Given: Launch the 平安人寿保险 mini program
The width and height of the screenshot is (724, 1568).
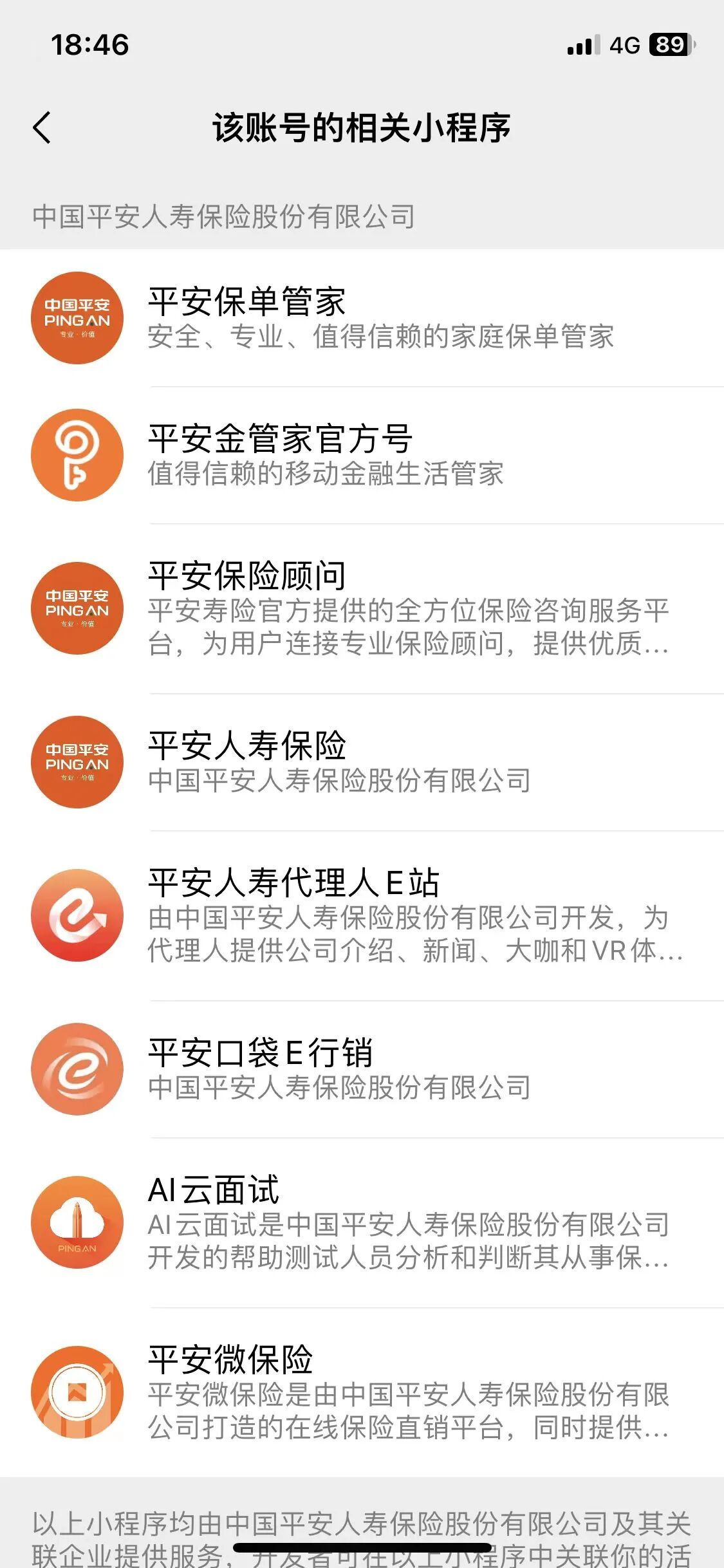Looking at the screenshot, I should [x=362, y=762].
